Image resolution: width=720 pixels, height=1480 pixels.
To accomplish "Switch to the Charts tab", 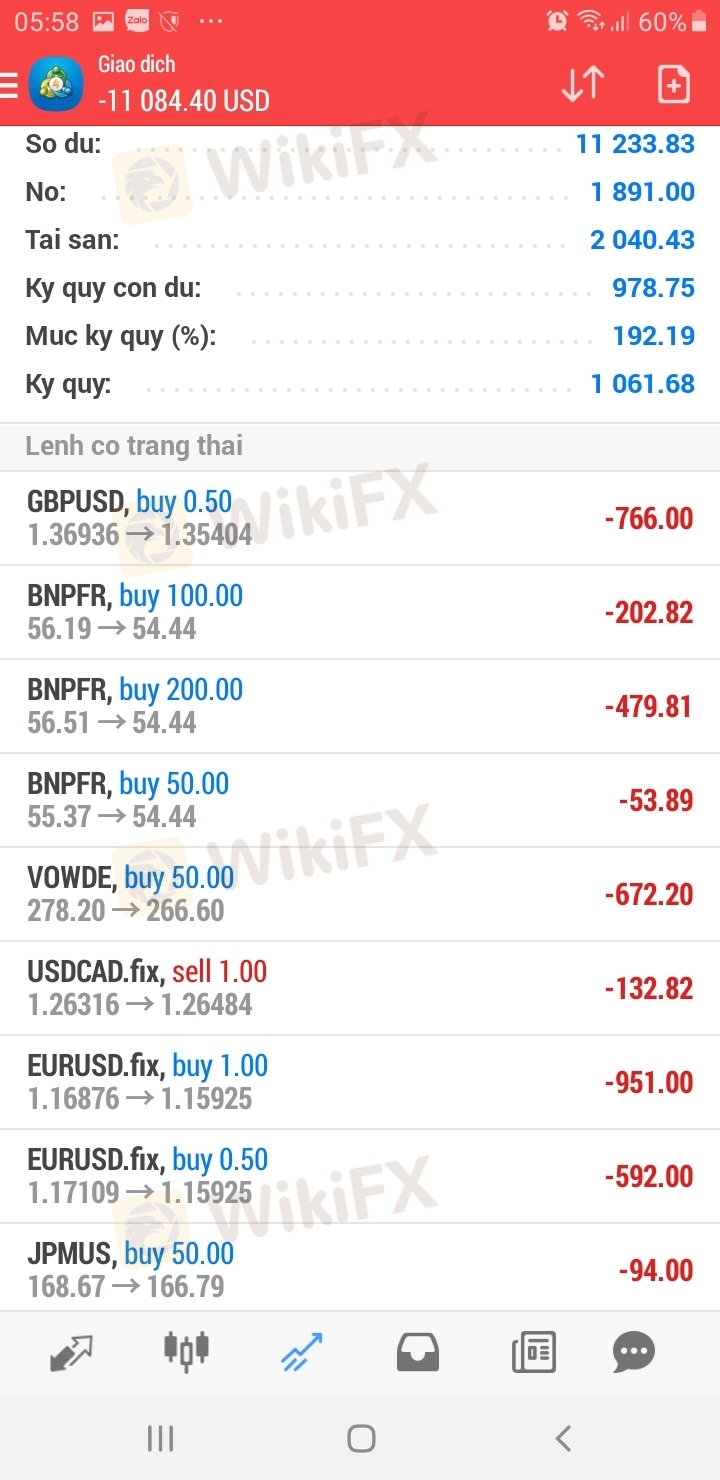I will 186,1351.
